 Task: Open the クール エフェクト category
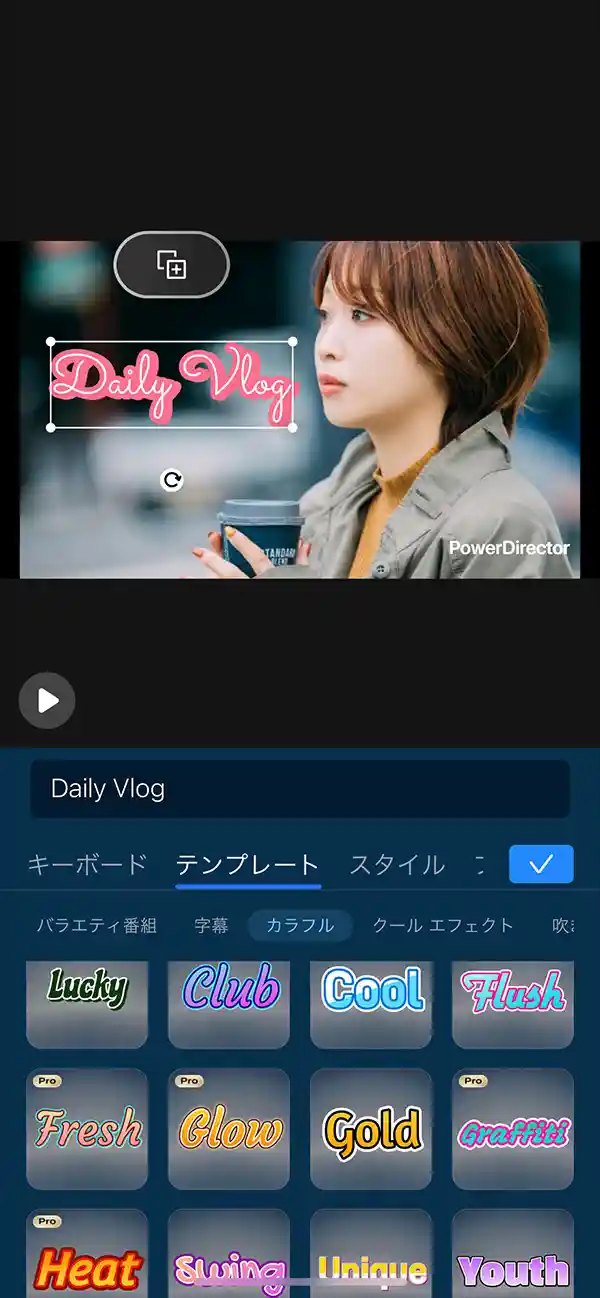pyautogui.click(x=443, y=925)
